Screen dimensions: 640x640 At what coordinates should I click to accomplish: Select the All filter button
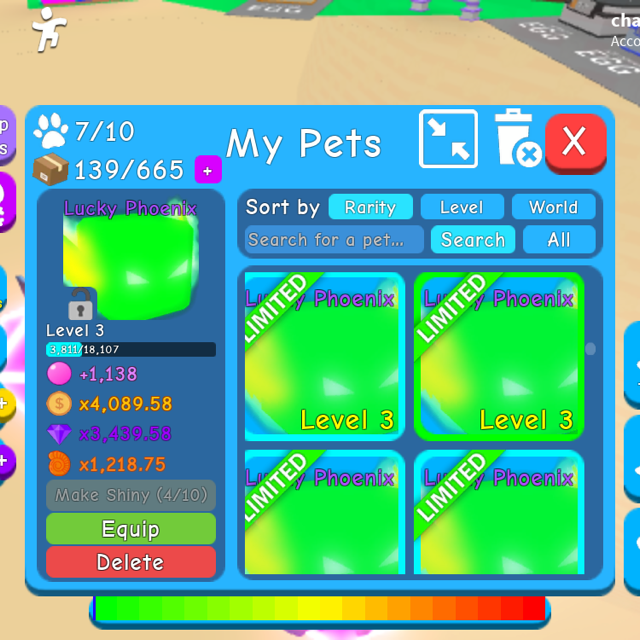point(559,239)
